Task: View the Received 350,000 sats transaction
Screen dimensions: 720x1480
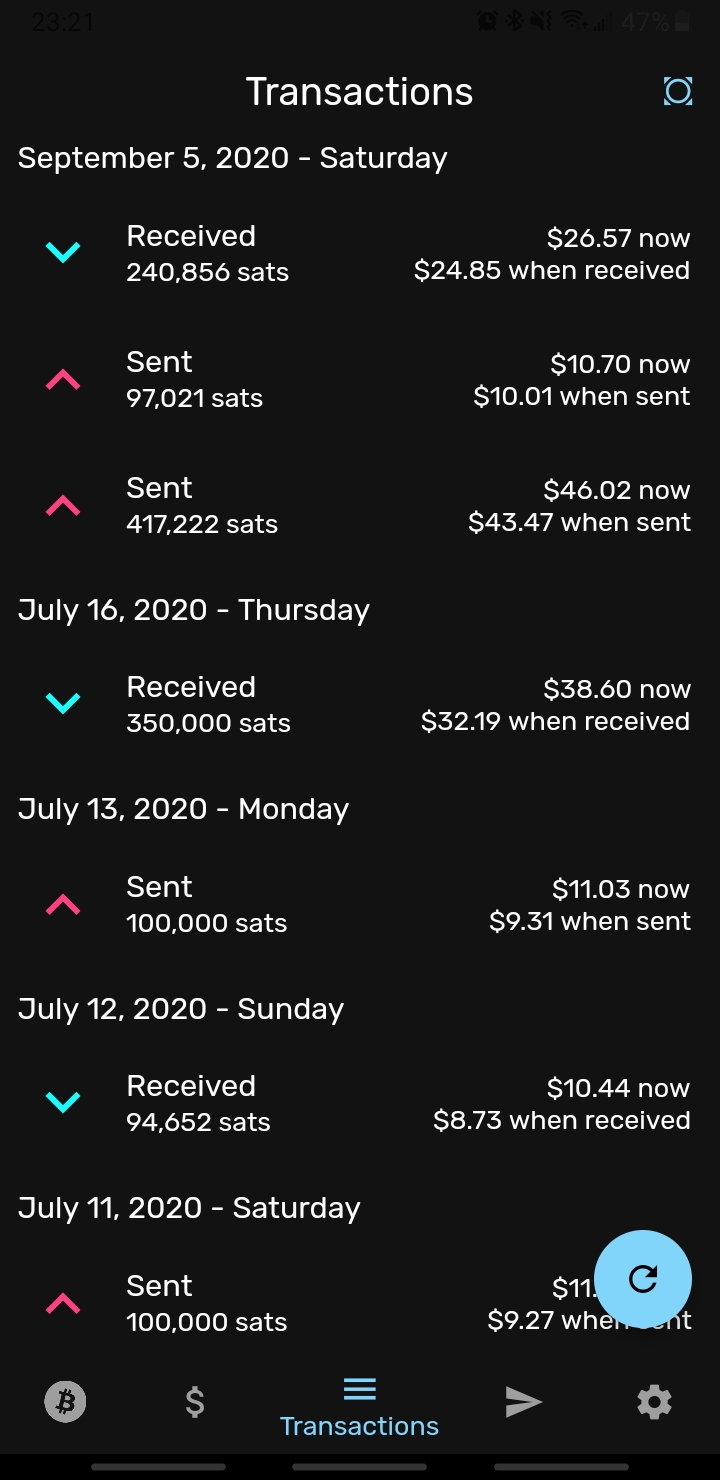Action: point(360,704)
